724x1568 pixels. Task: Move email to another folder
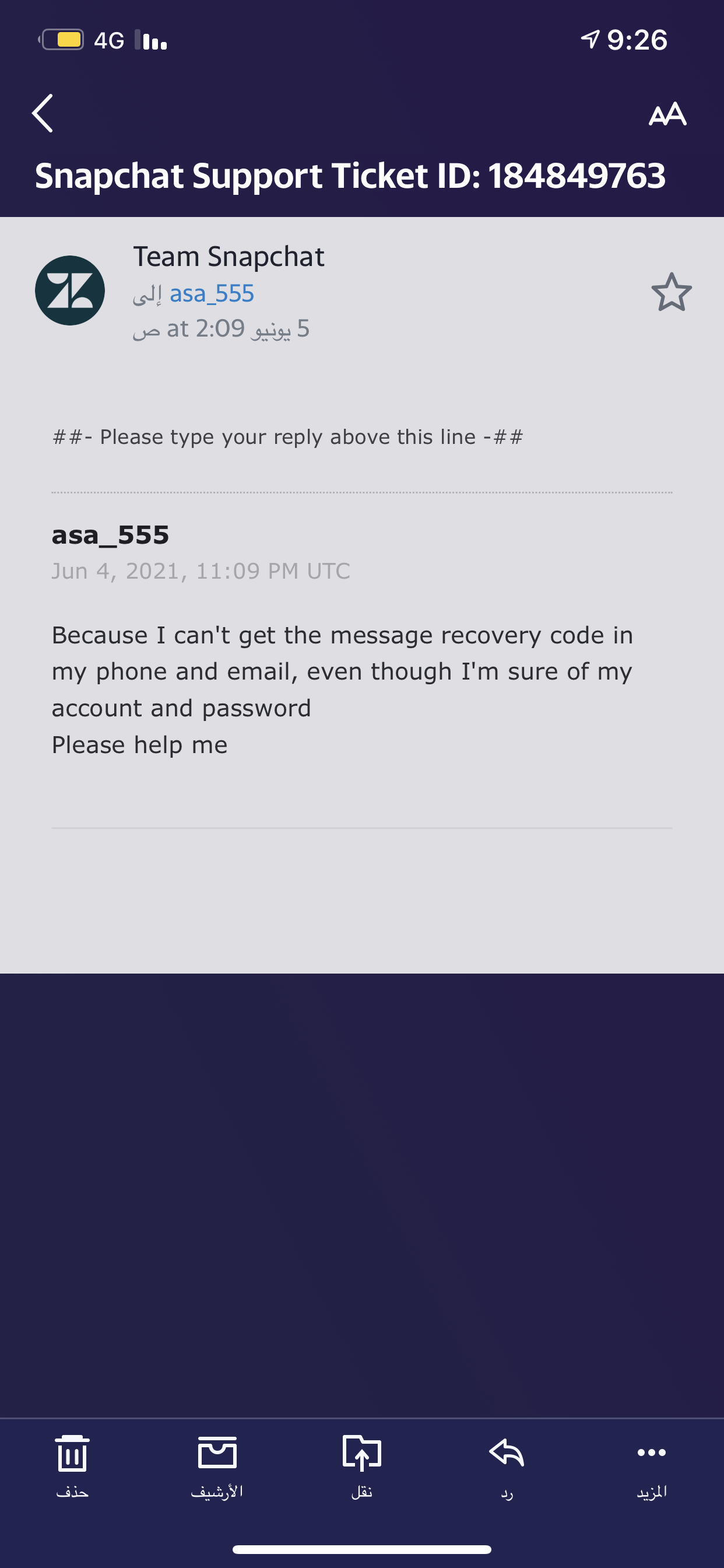click(362, 1466)
